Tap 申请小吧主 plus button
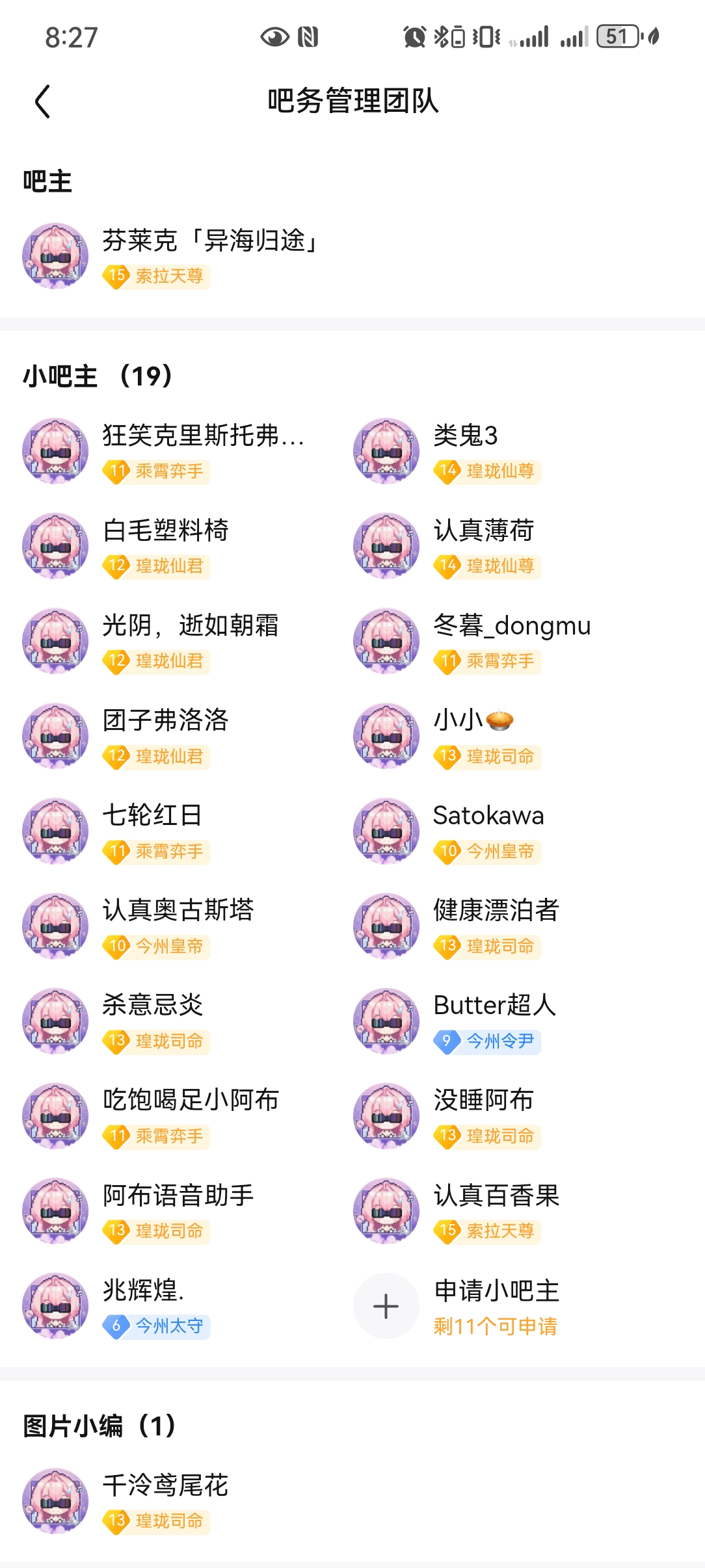This screenshot has height=1568, width=705. (x=386, y=1305)
